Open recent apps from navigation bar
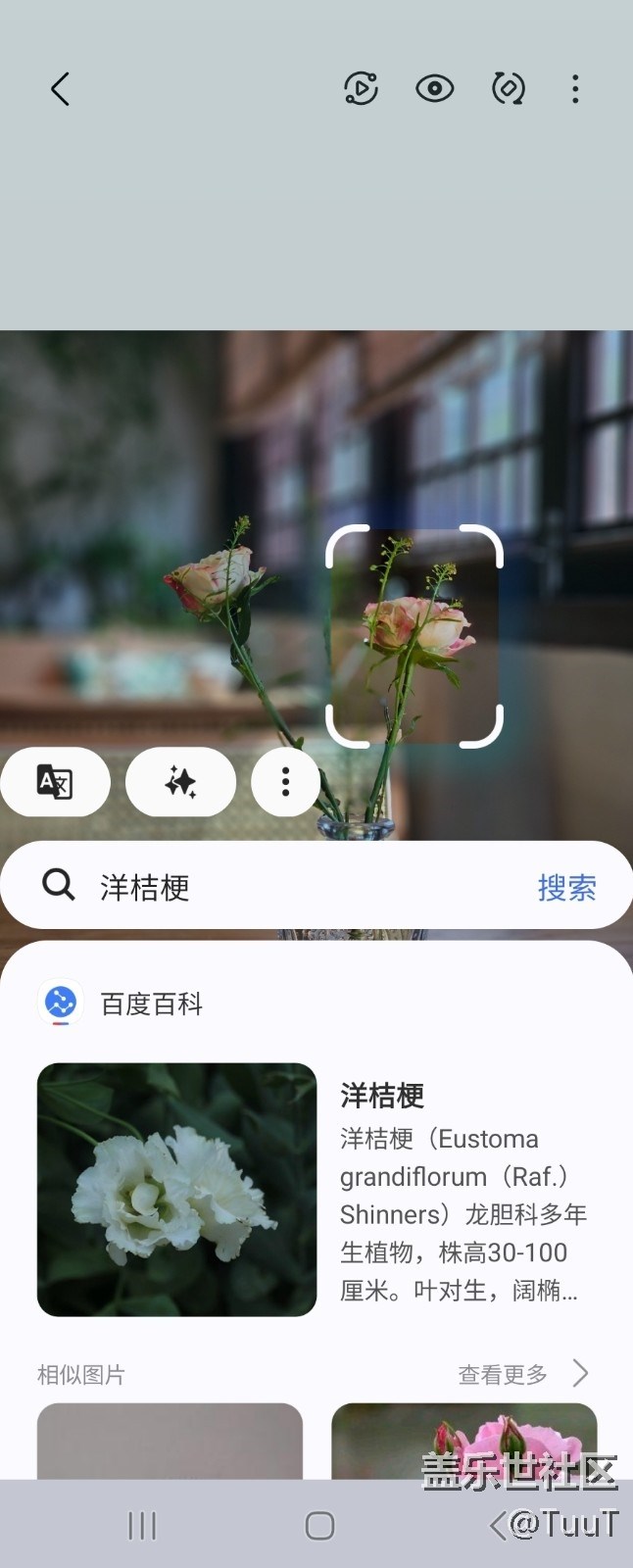The height and width of the screenshot is (1568, 633). coord(142,1526)
